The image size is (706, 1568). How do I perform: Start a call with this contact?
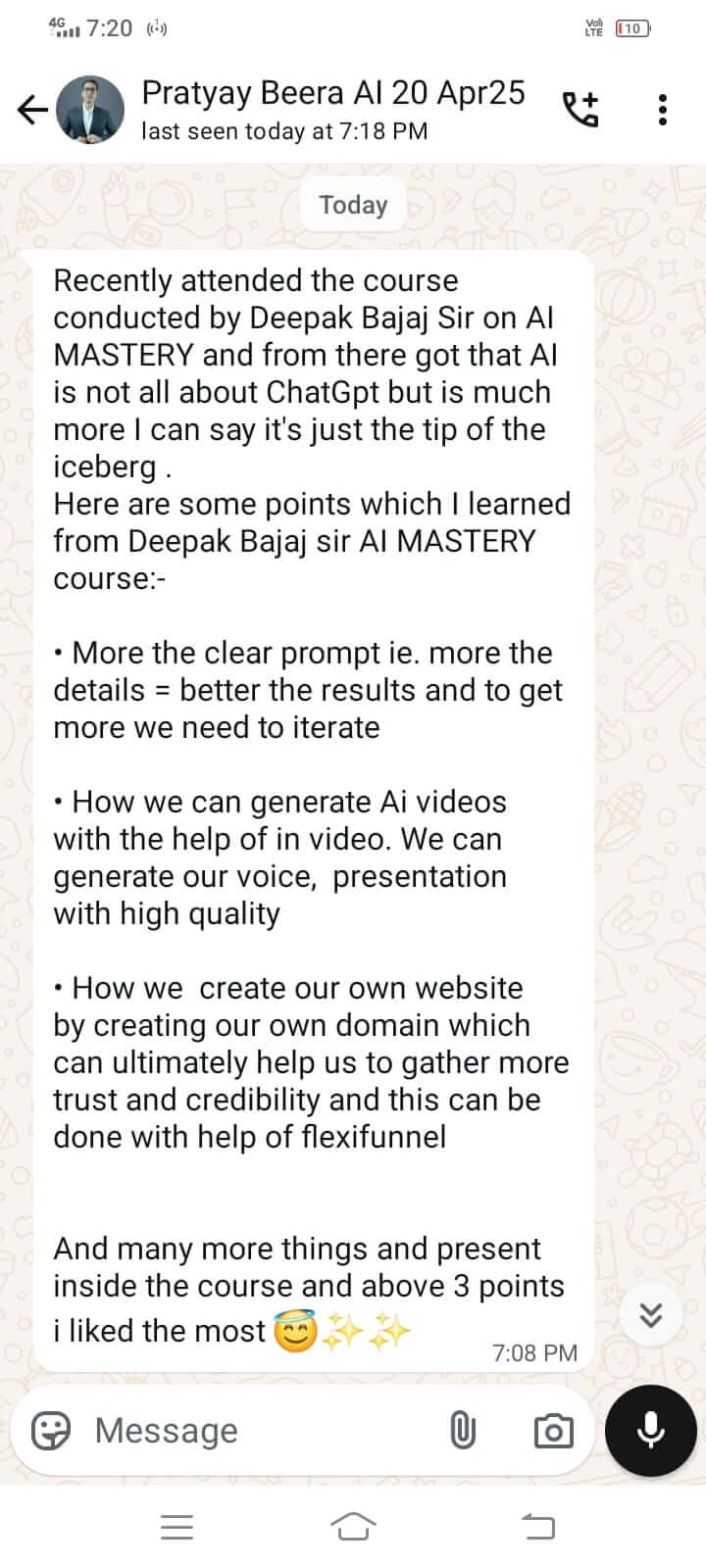[580, 110]
